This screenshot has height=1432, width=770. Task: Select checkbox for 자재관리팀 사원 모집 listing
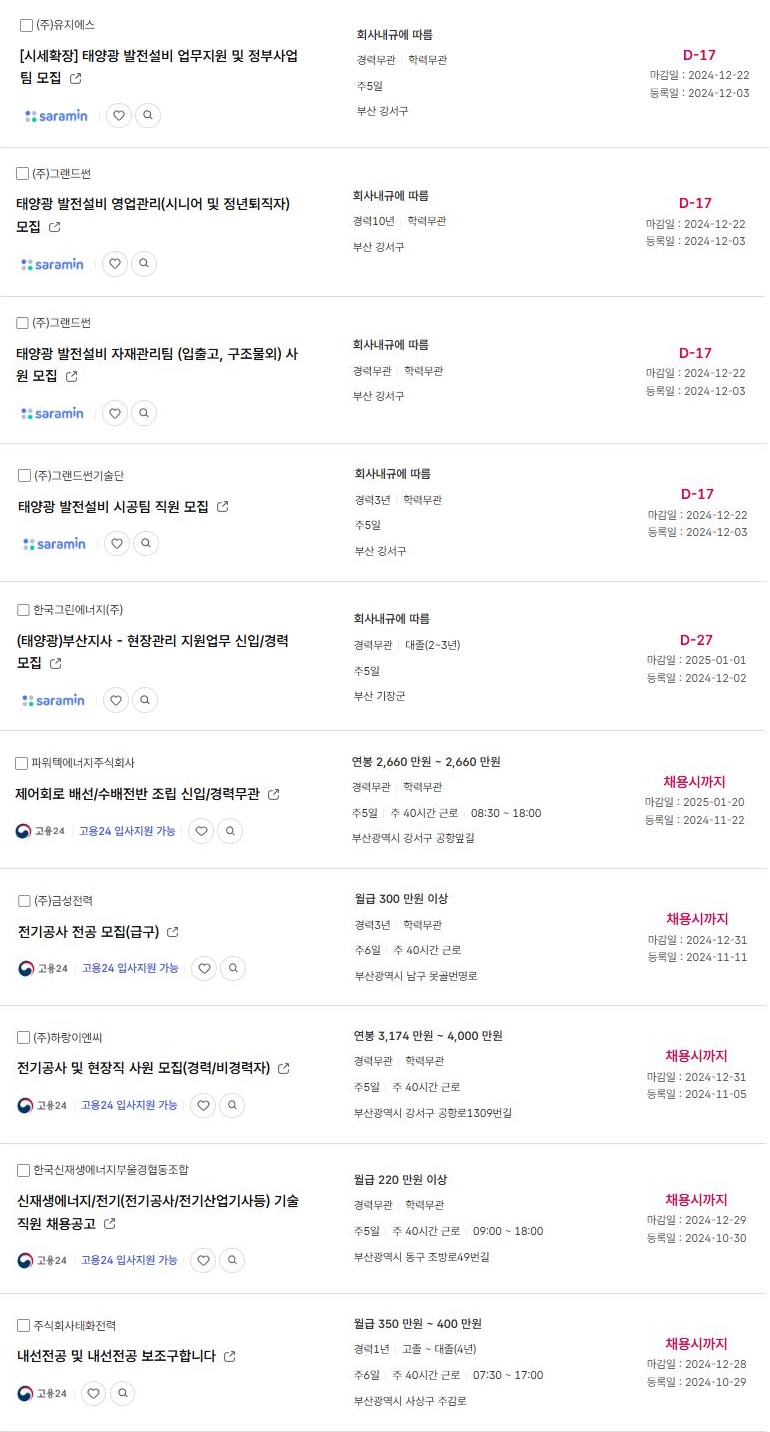(x=23, y=323)
